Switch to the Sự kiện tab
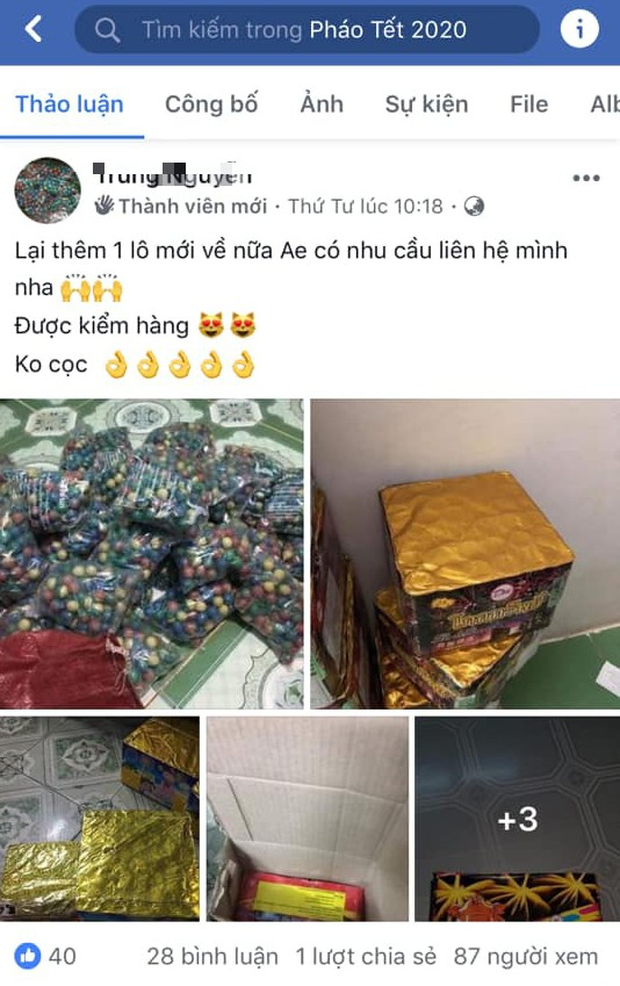620x986 pixels. [424, 104]
